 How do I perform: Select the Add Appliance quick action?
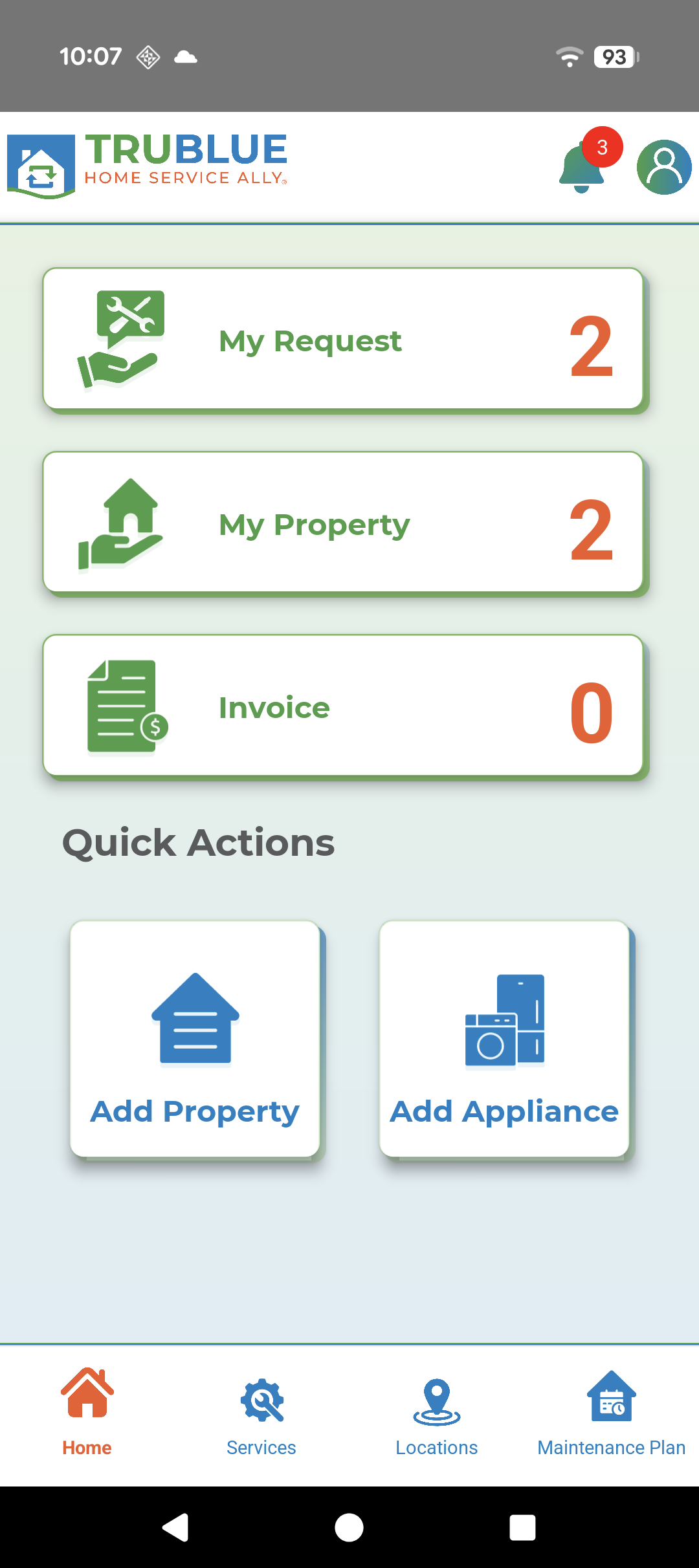(504, 1039)
